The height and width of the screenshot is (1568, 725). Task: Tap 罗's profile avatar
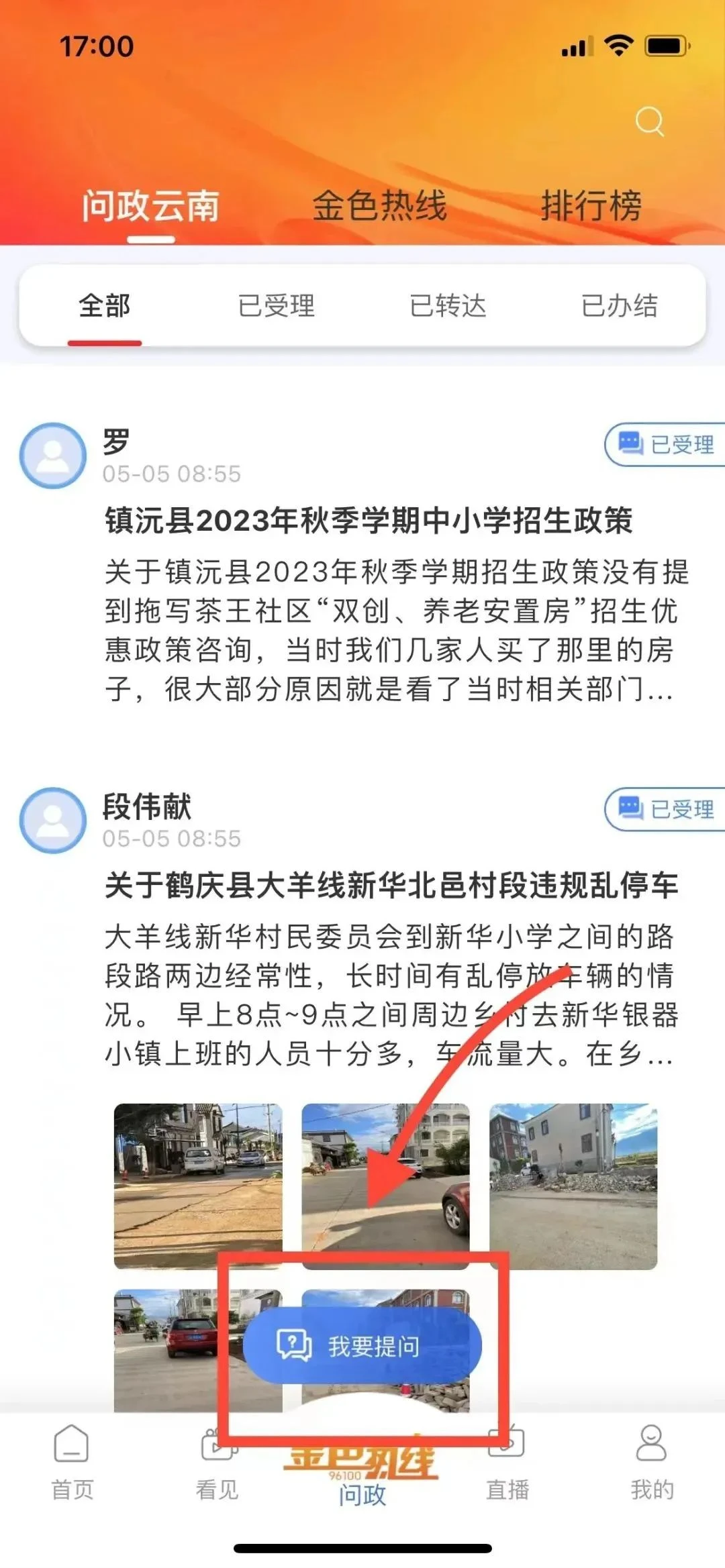(53, 456)
